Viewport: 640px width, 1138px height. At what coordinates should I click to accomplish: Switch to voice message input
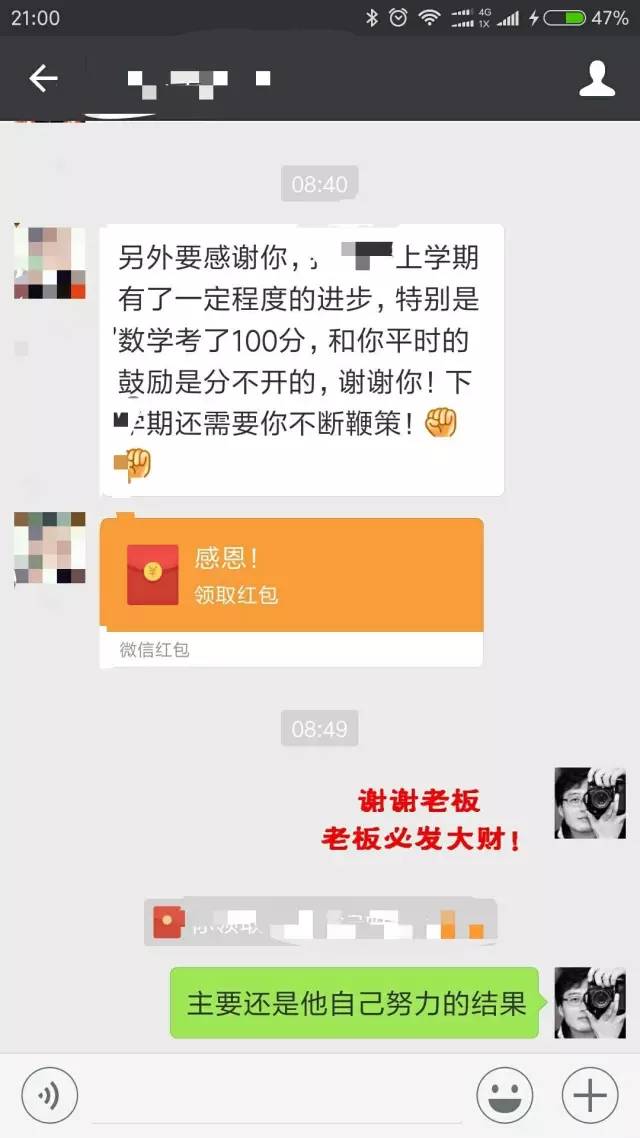click(x=49, y=1095)
